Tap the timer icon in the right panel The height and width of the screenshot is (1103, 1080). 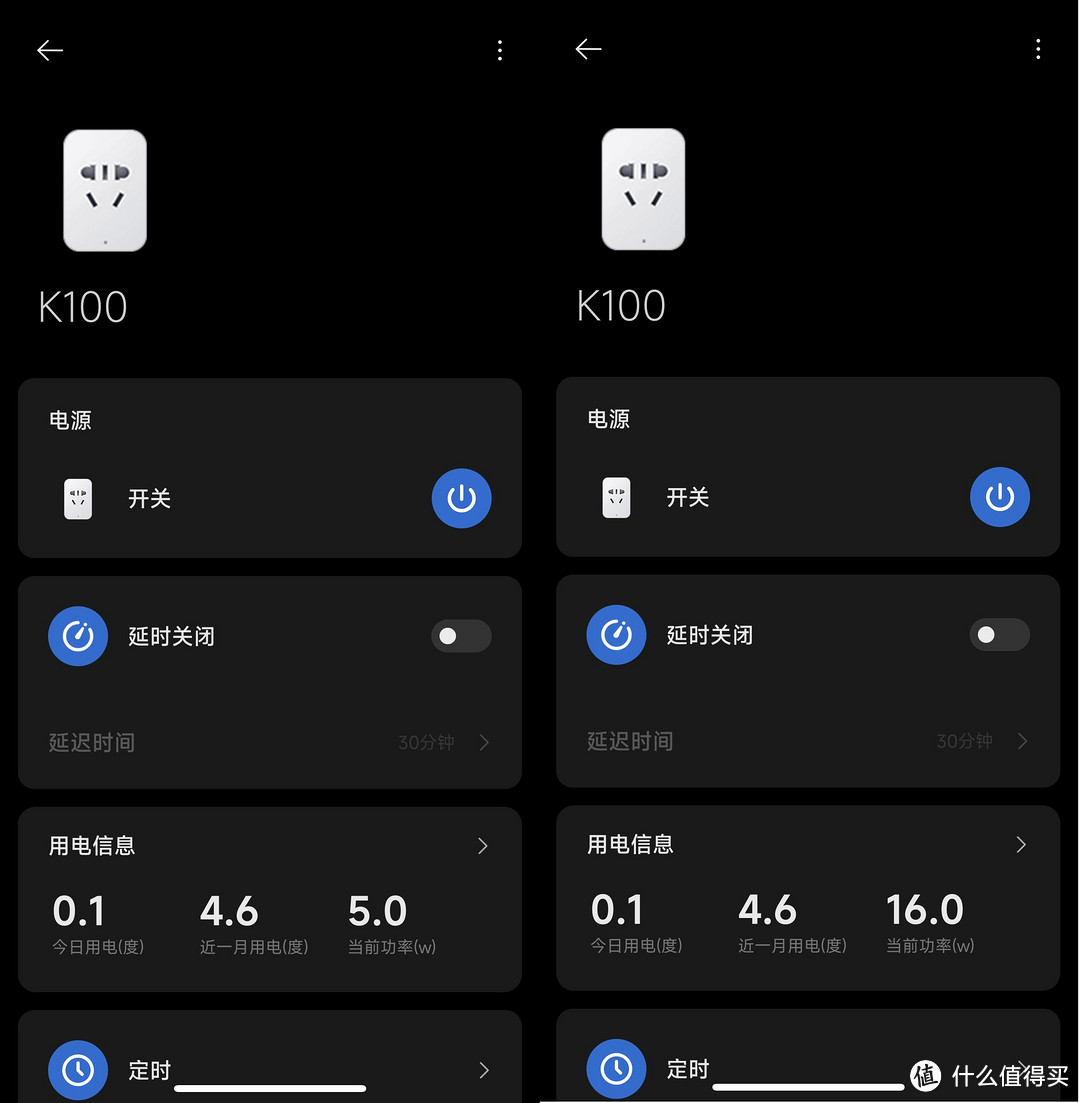point(616,634)
